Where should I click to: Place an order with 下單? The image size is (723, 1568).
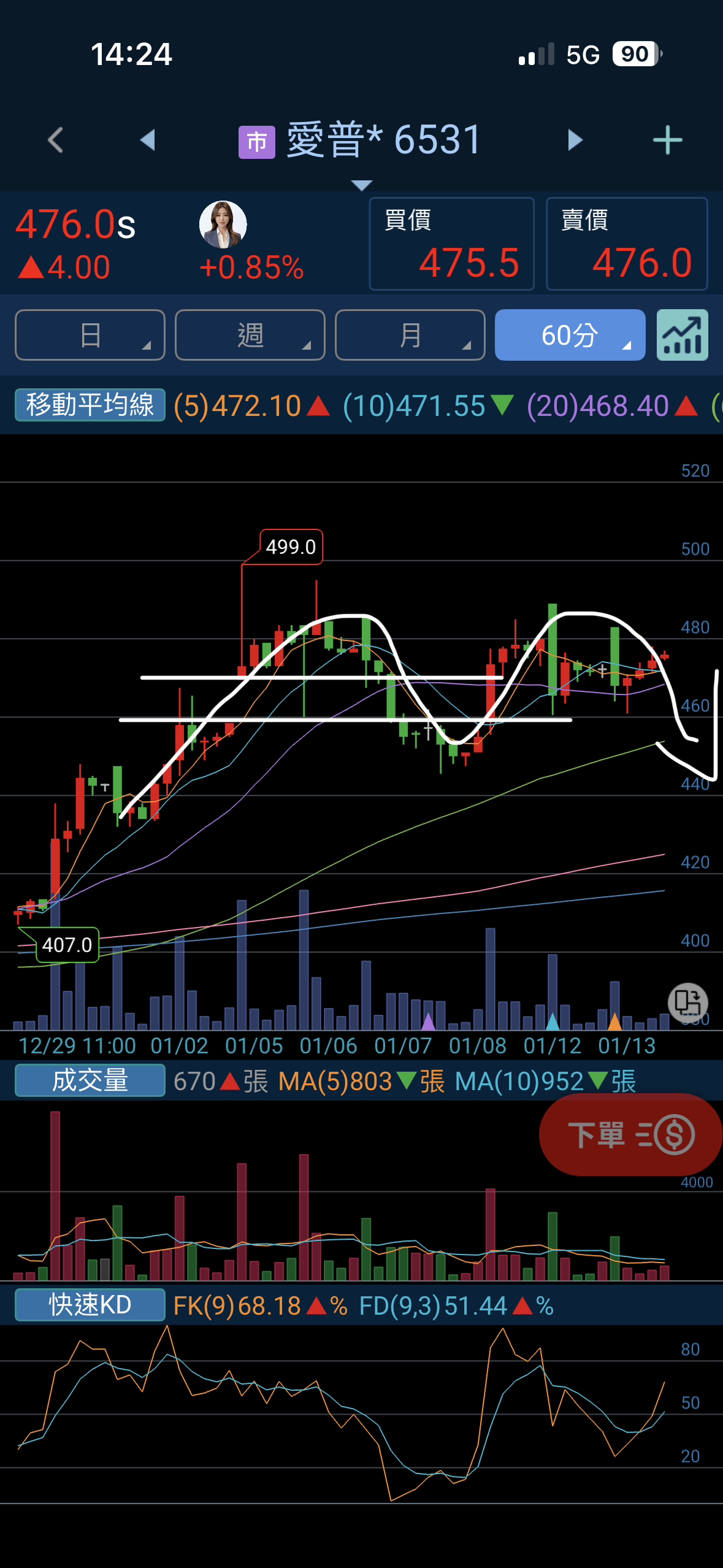pos(630,1135)
